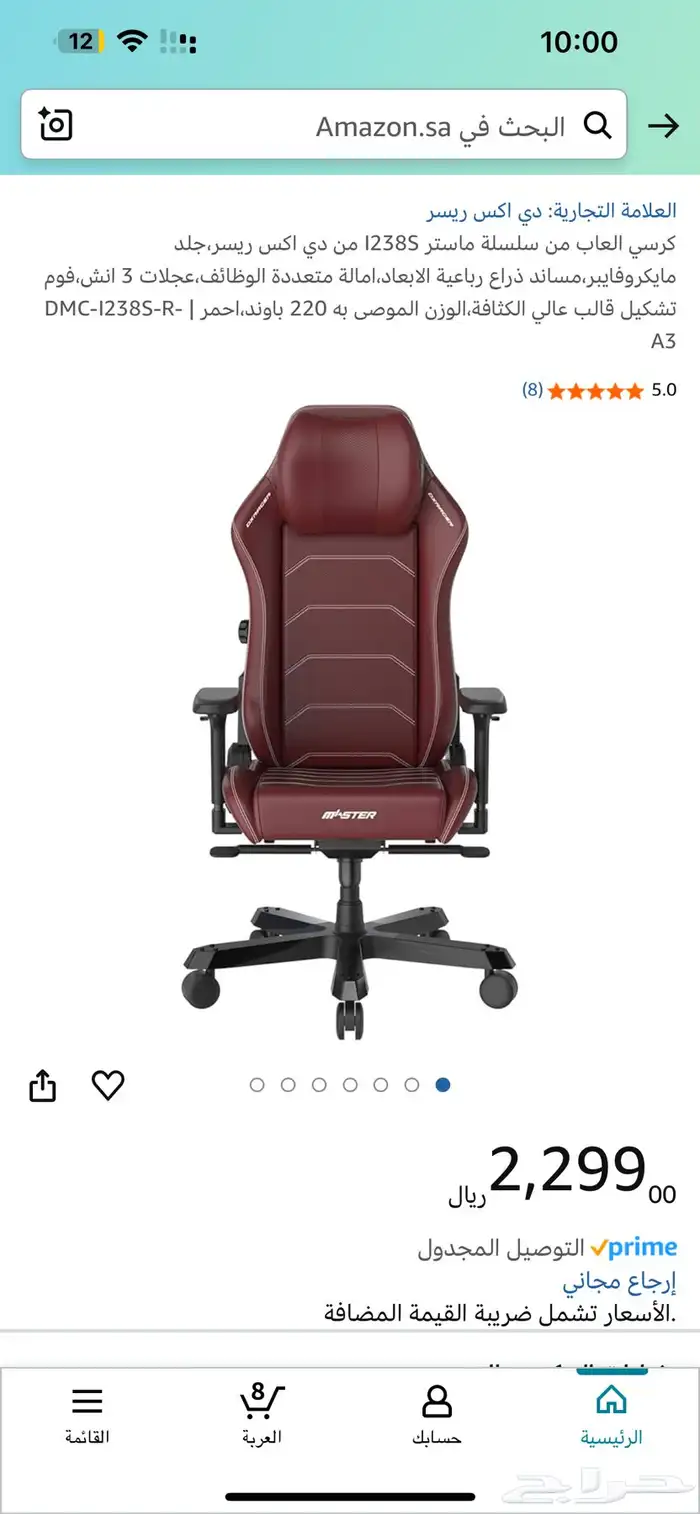The width and height of the screenshot is (700, 1514).
Task: Open the حسابك account tab
Action: (436, 1415)
